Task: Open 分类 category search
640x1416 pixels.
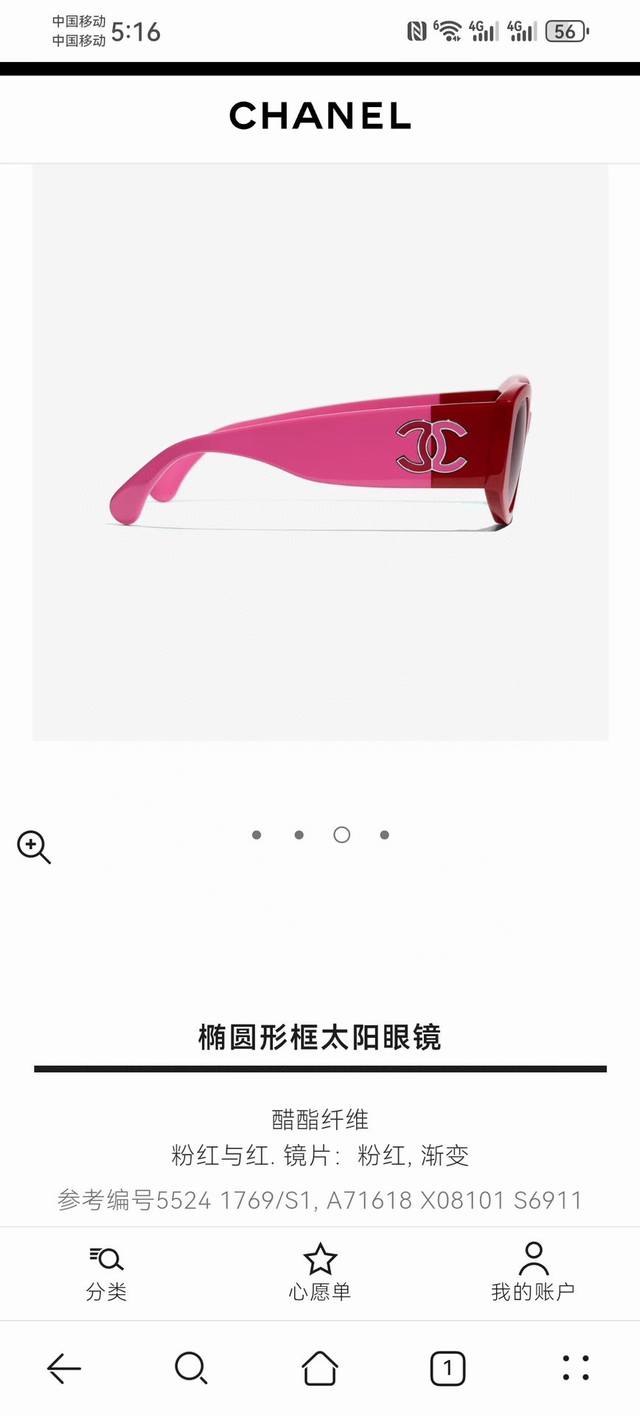Action: click(x=106, y=1273)
